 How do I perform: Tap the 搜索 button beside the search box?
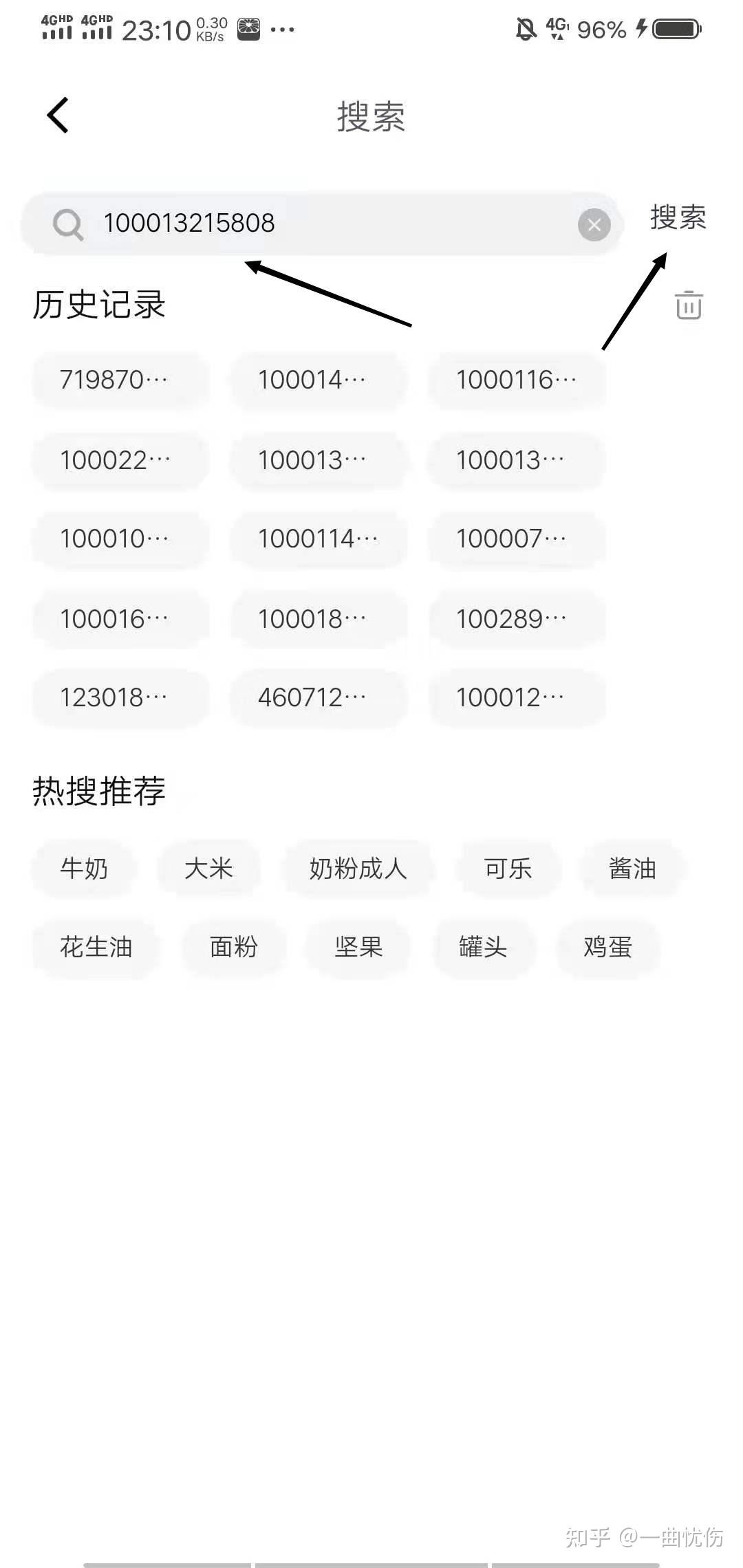[678, 218]
